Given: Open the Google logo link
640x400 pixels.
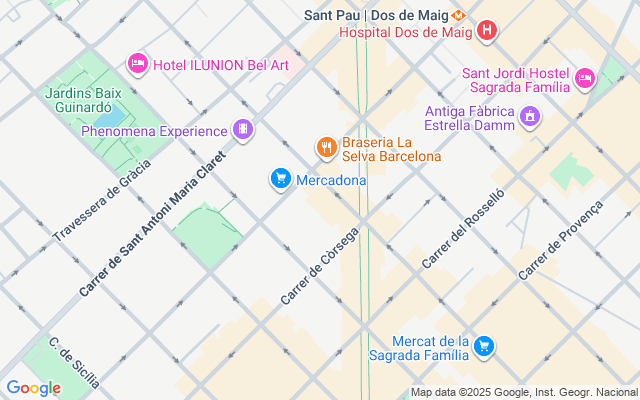Looking at the screenshot, I should (x=33, y=388).
